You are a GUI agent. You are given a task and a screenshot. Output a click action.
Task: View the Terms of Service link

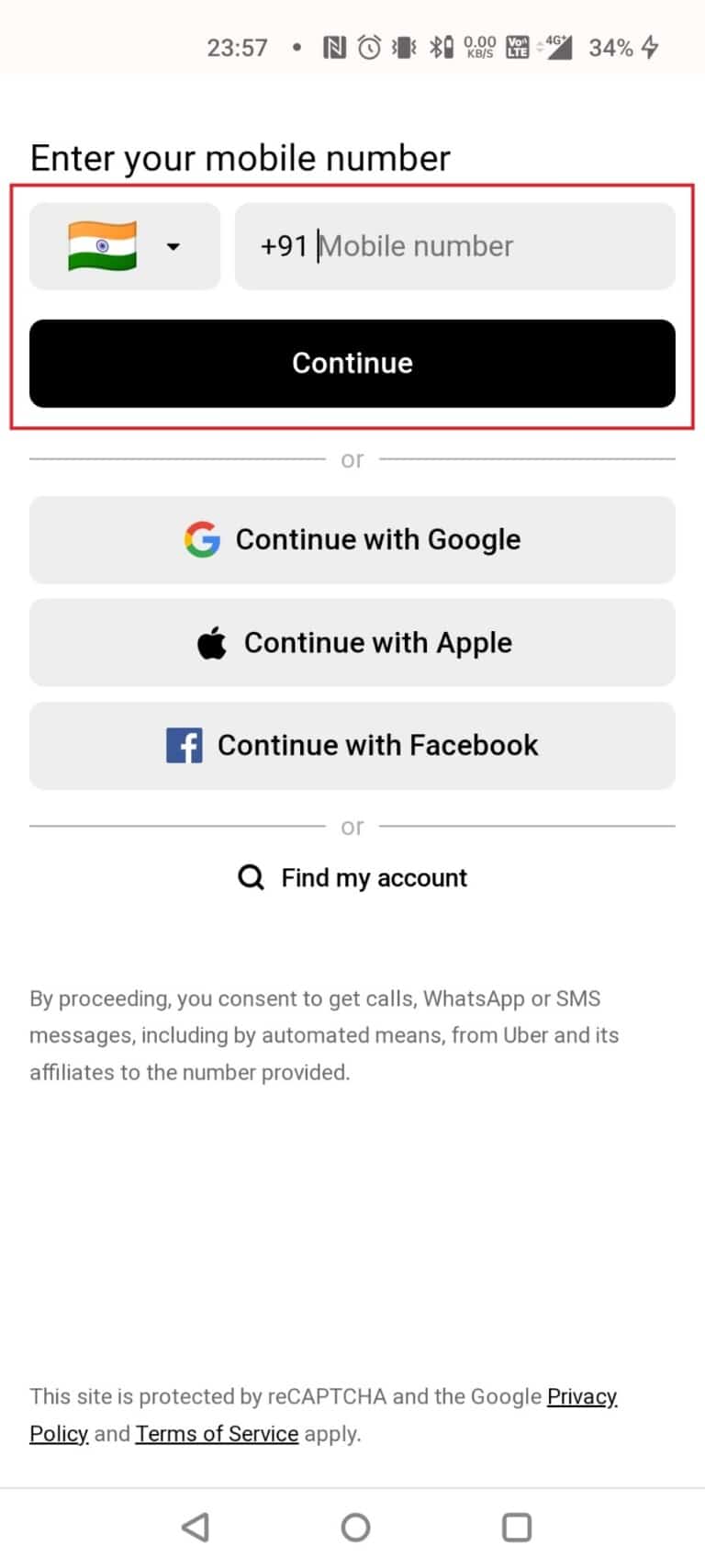coord(217,1434)
